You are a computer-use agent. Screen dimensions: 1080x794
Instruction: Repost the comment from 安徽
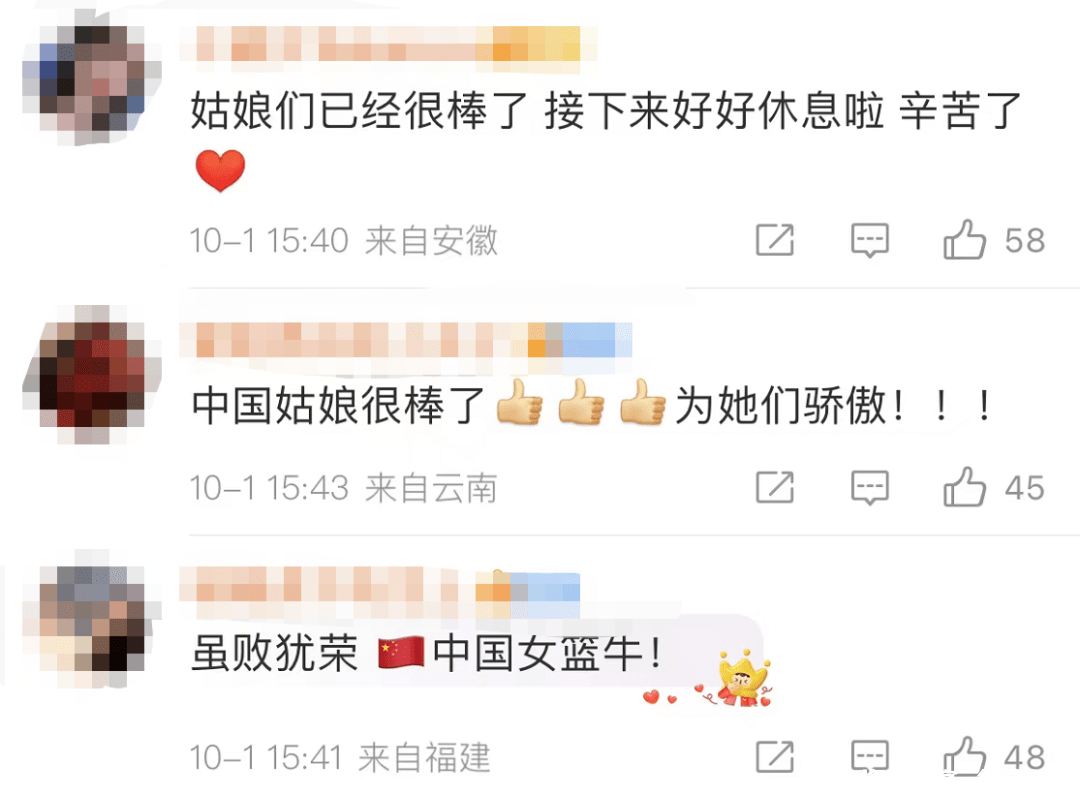coord(775,241)
